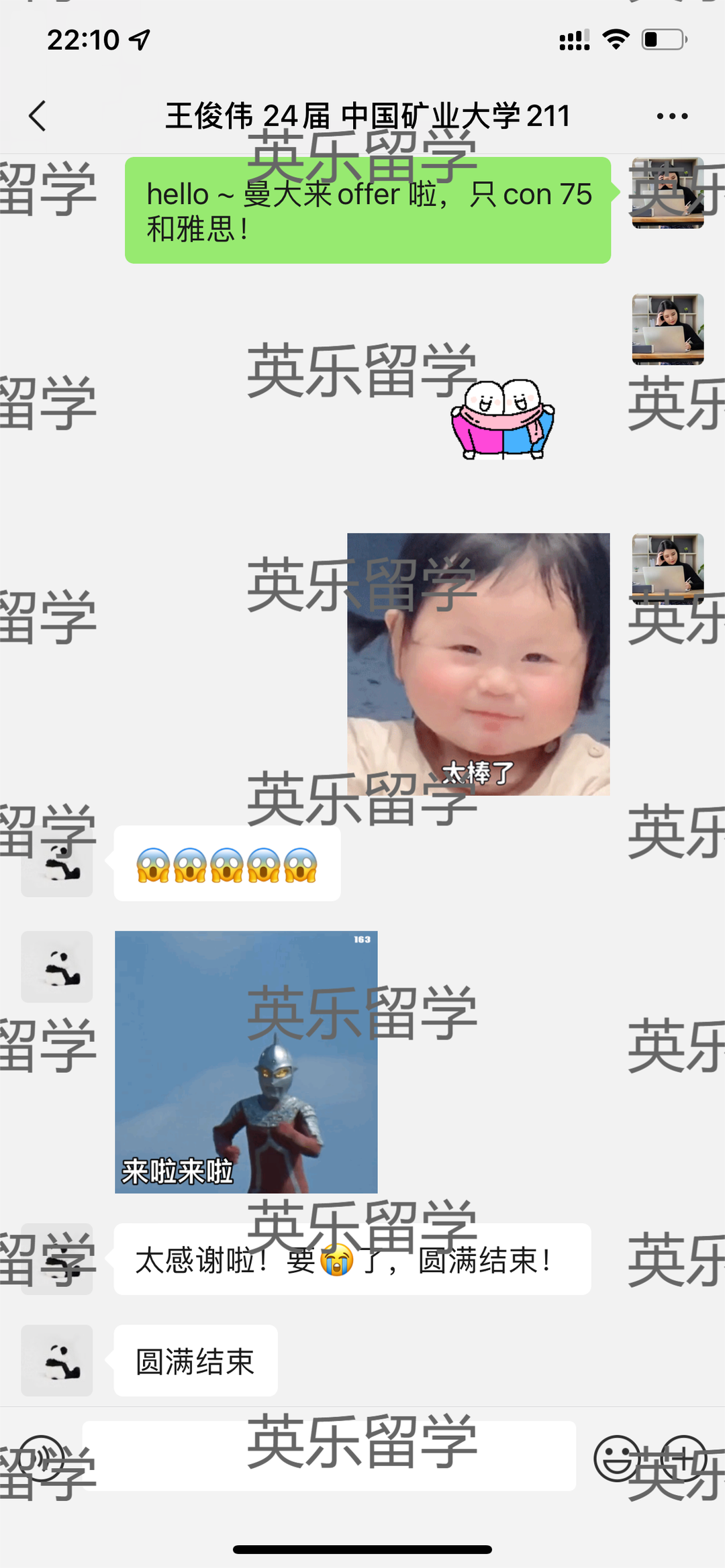
Task: Open sender's avatar next to hello message
Action: pos(667,193)
